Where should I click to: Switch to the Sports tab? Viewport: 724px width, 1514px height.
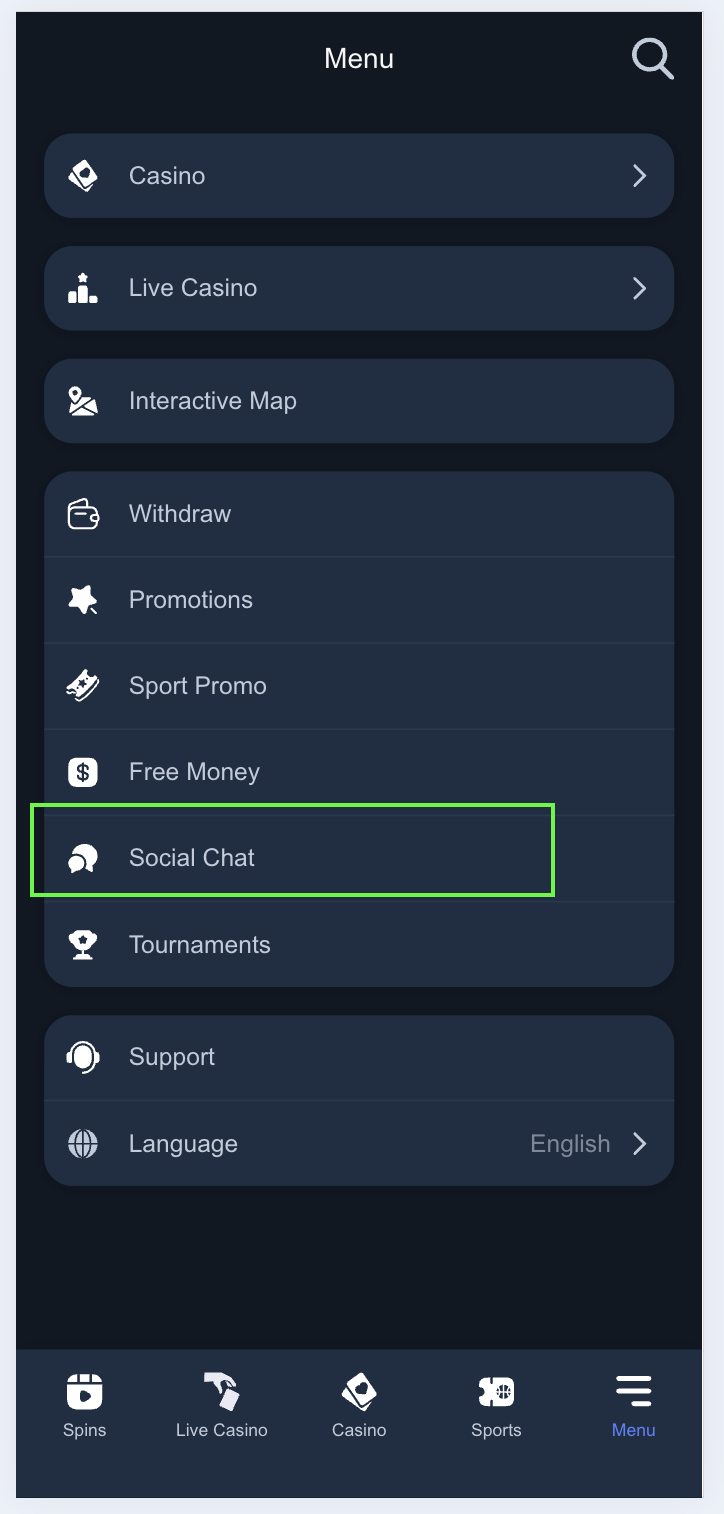click(496, 1405)
